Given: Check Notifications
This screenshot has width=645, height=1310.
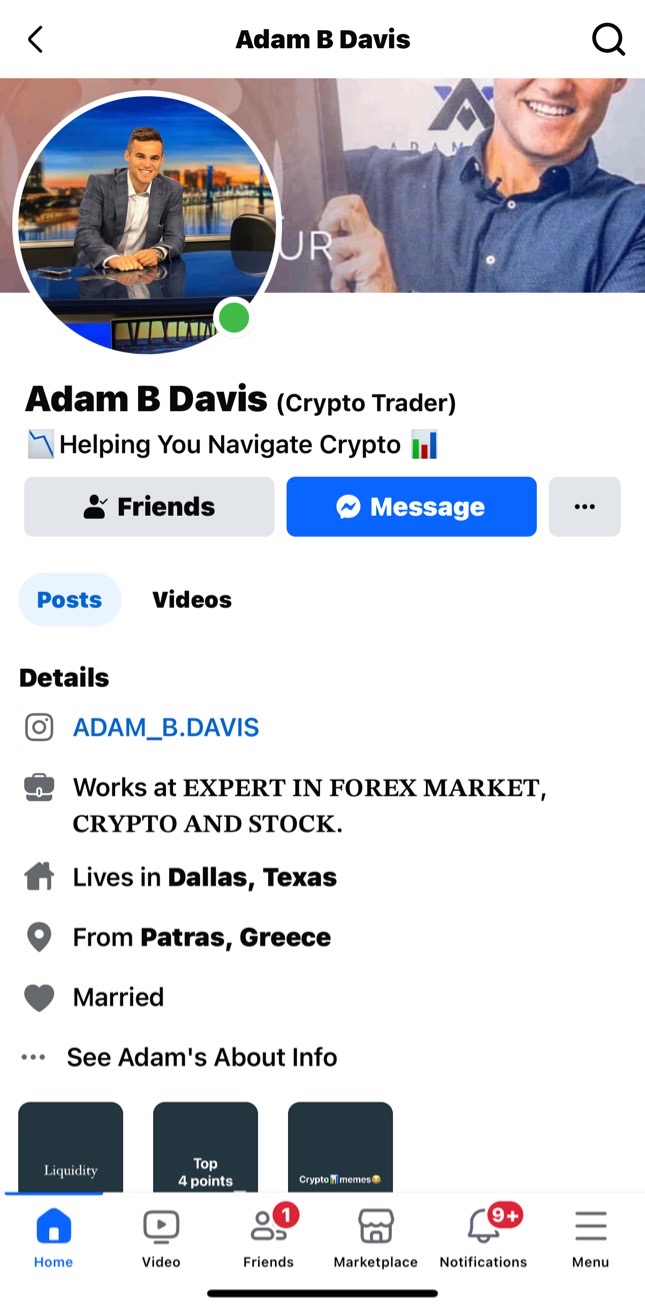Looking at the screenshot, I should coord(483,1238).
